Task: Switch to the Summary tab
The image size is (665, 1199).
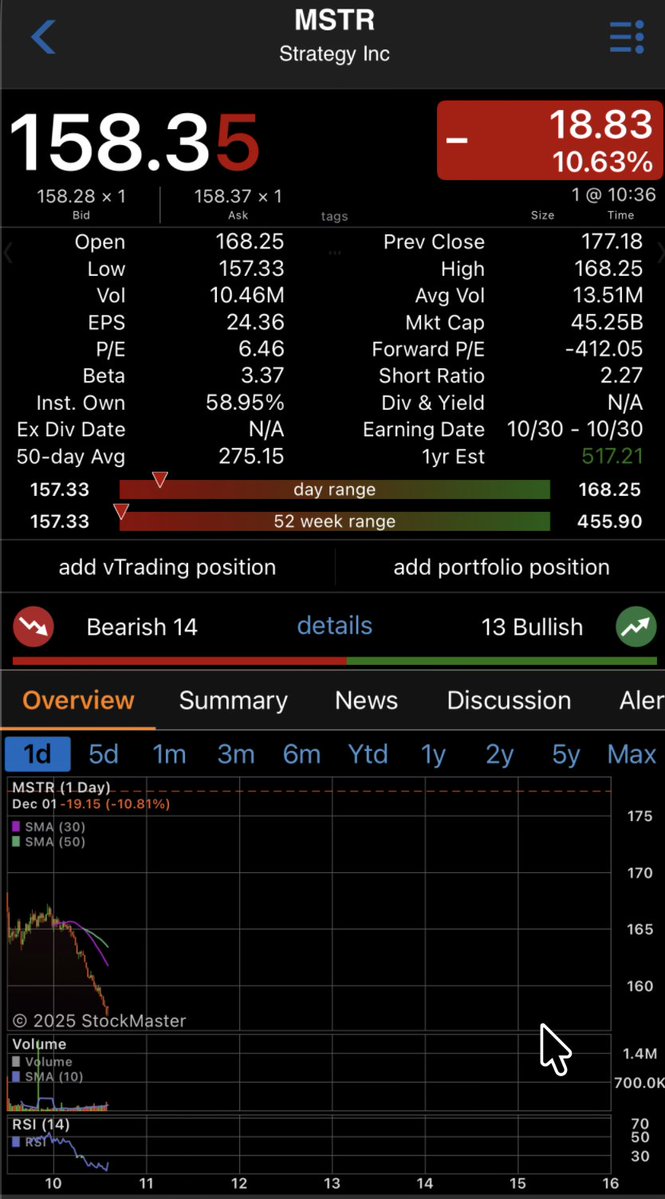Action: (233, 700)
